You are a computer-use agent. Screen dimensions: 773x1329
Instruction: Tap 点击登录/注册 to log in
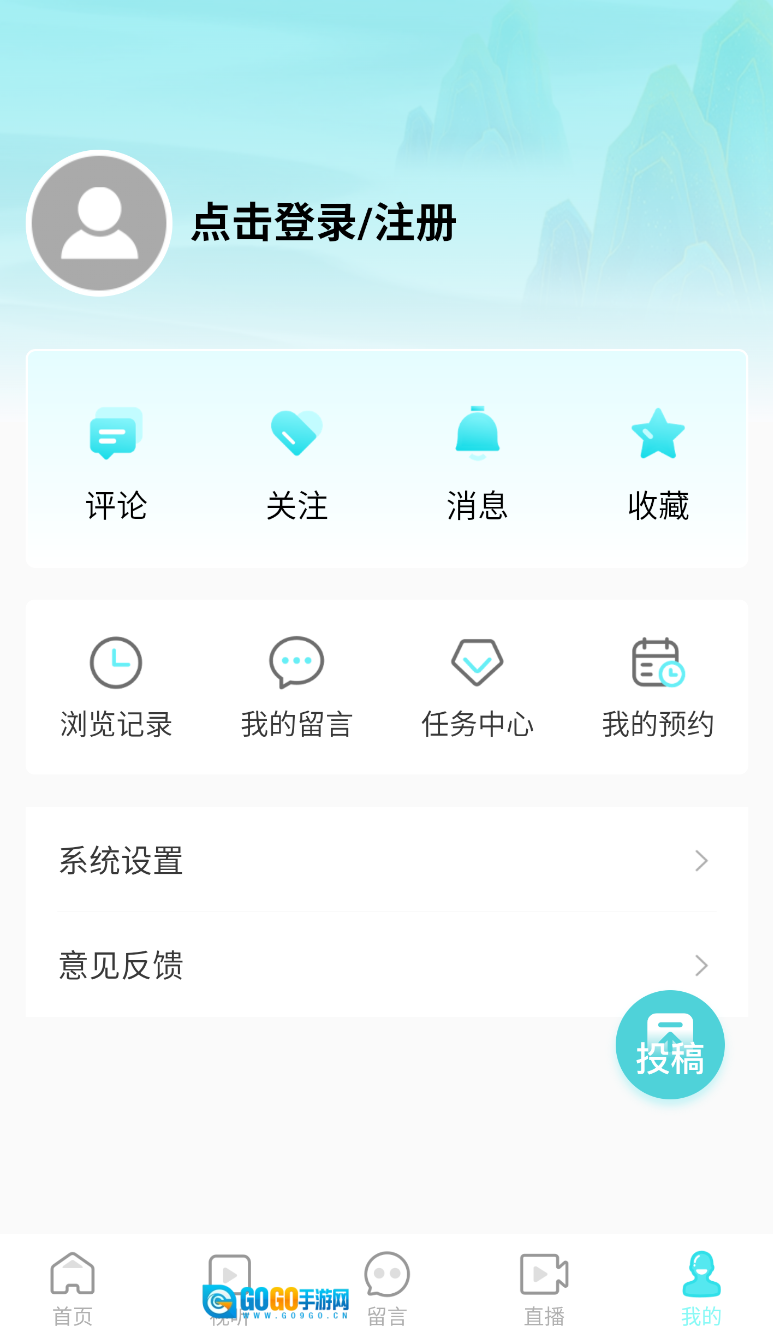coord(322,224)
